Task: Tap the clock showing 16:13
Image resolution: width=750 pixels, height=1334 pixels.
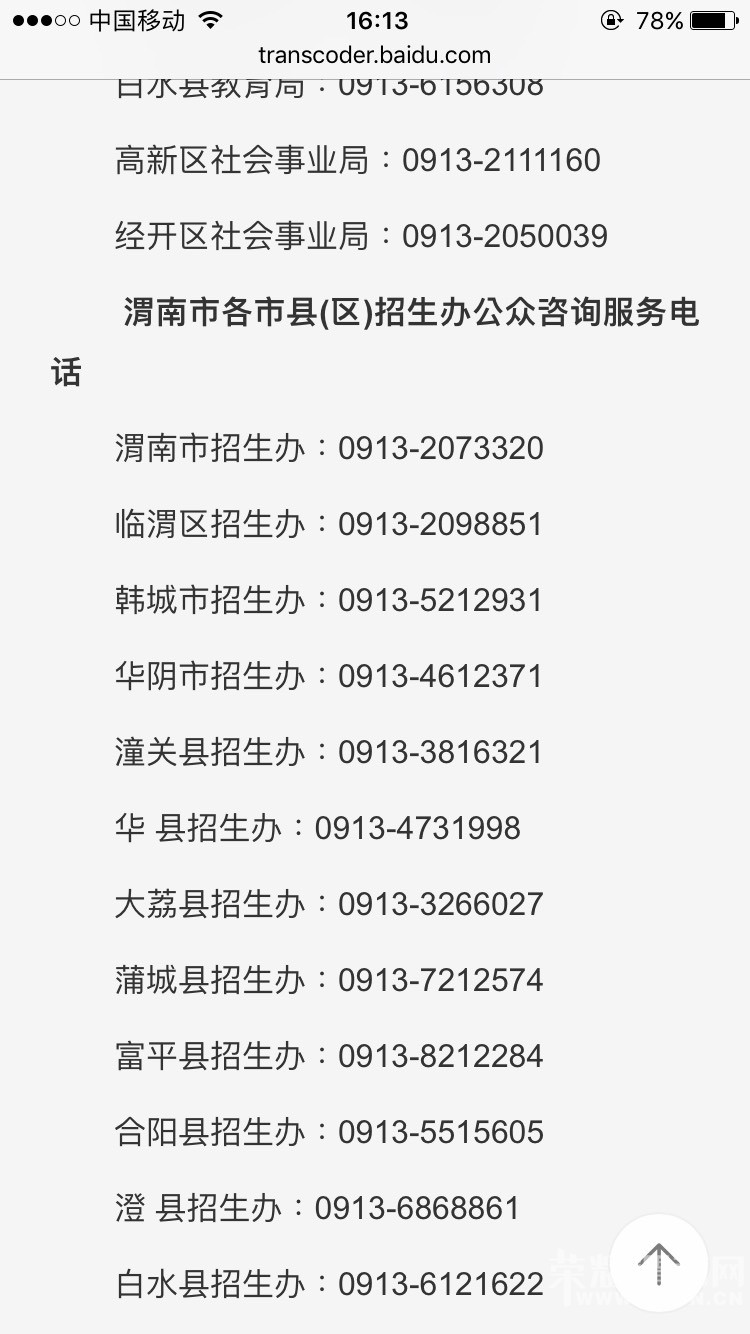Action: [375, 18]
